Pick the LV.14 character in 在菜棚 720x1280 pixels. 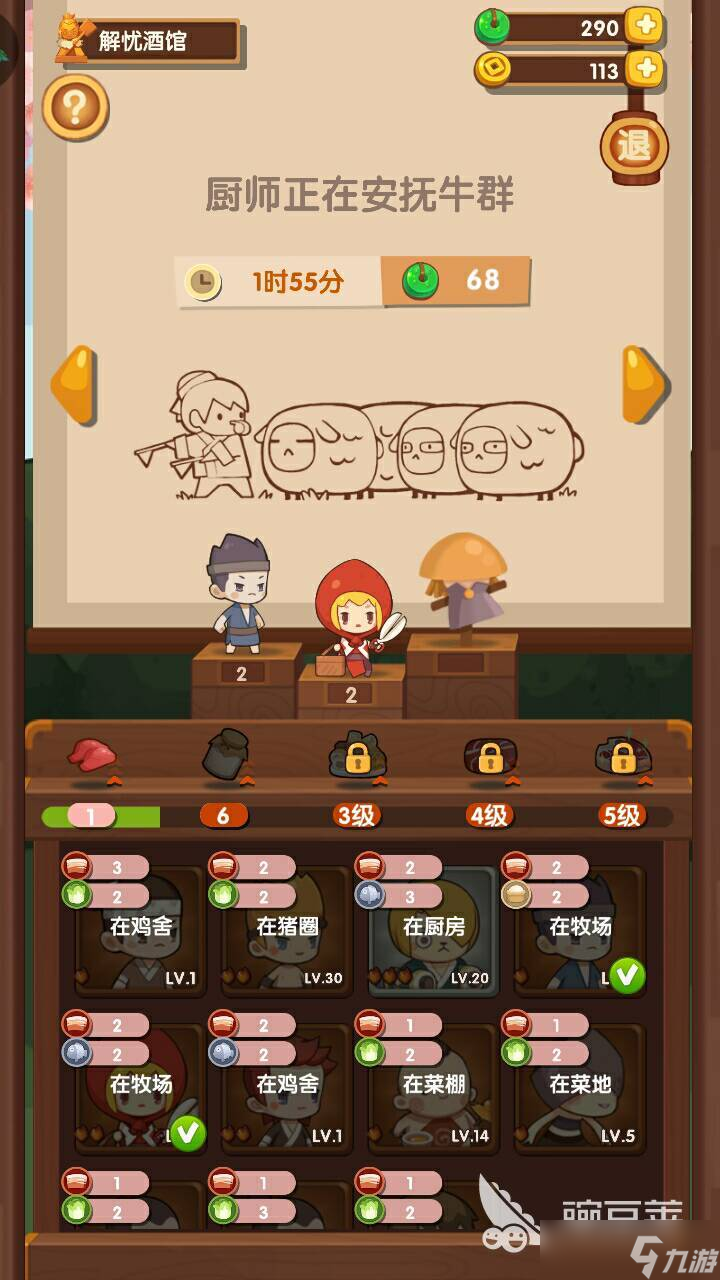[x=433, y=1090]
